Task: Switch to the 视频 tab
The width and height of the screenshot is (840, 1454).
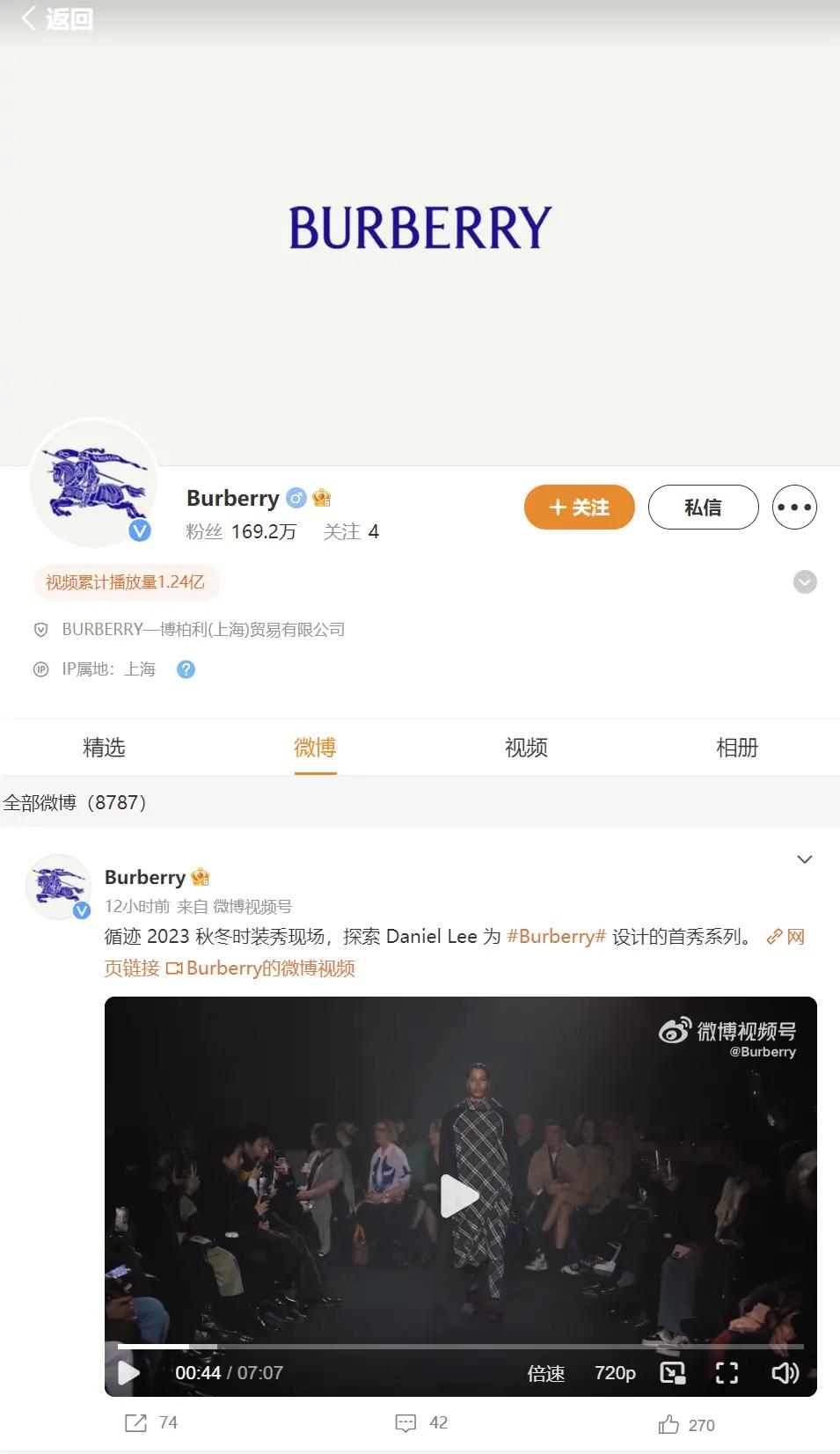Action: point(526,748)
